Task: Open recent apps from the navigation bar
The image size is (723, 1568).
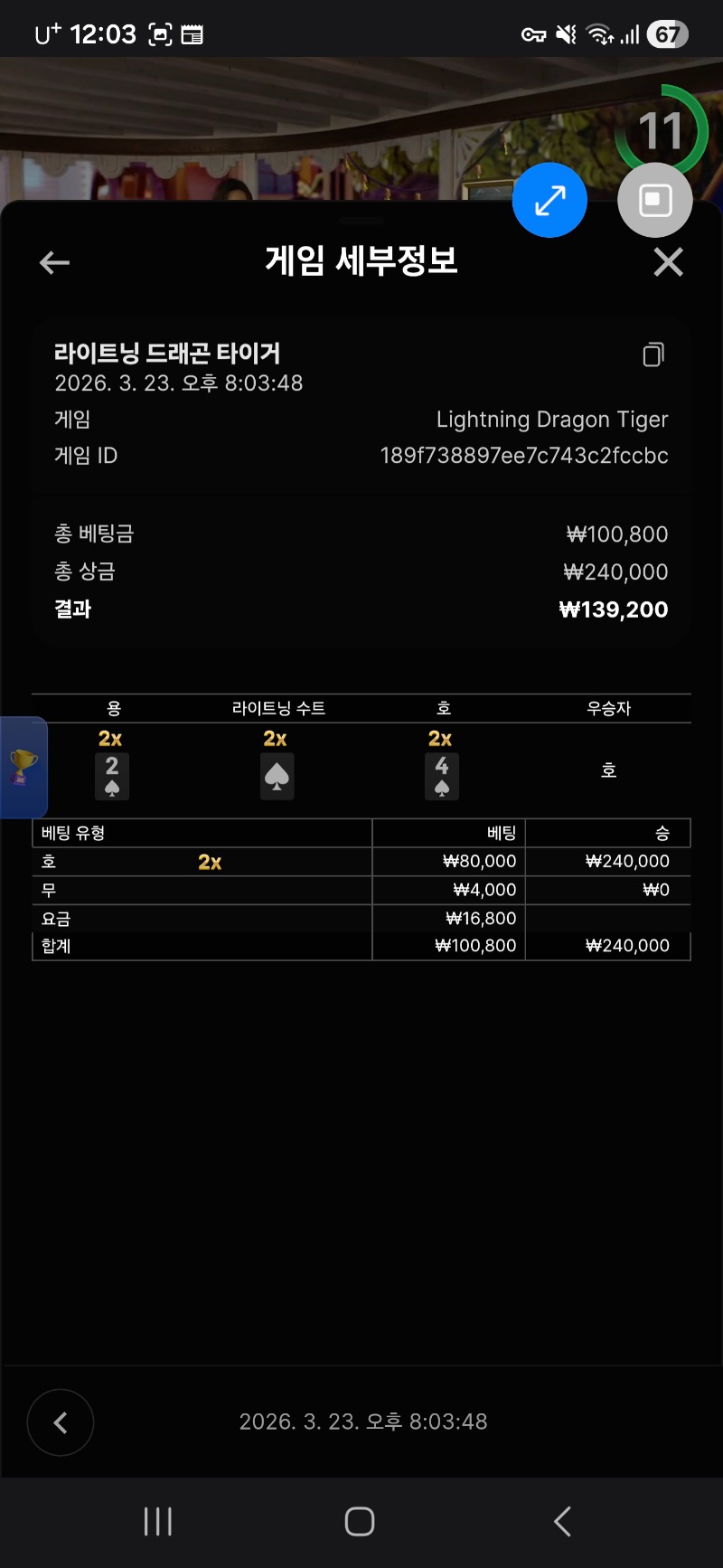Action: pos(158,1521)
